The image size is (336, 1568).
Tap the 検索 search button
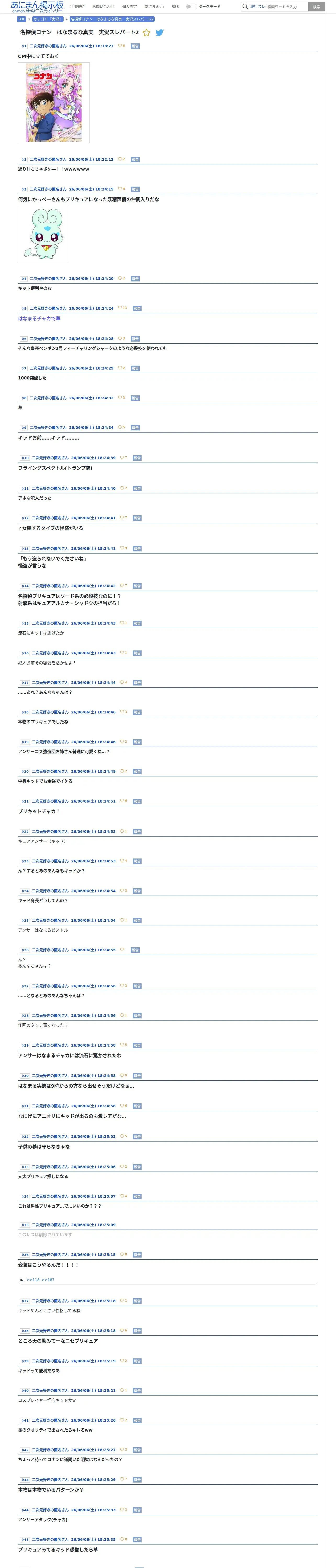316,7
